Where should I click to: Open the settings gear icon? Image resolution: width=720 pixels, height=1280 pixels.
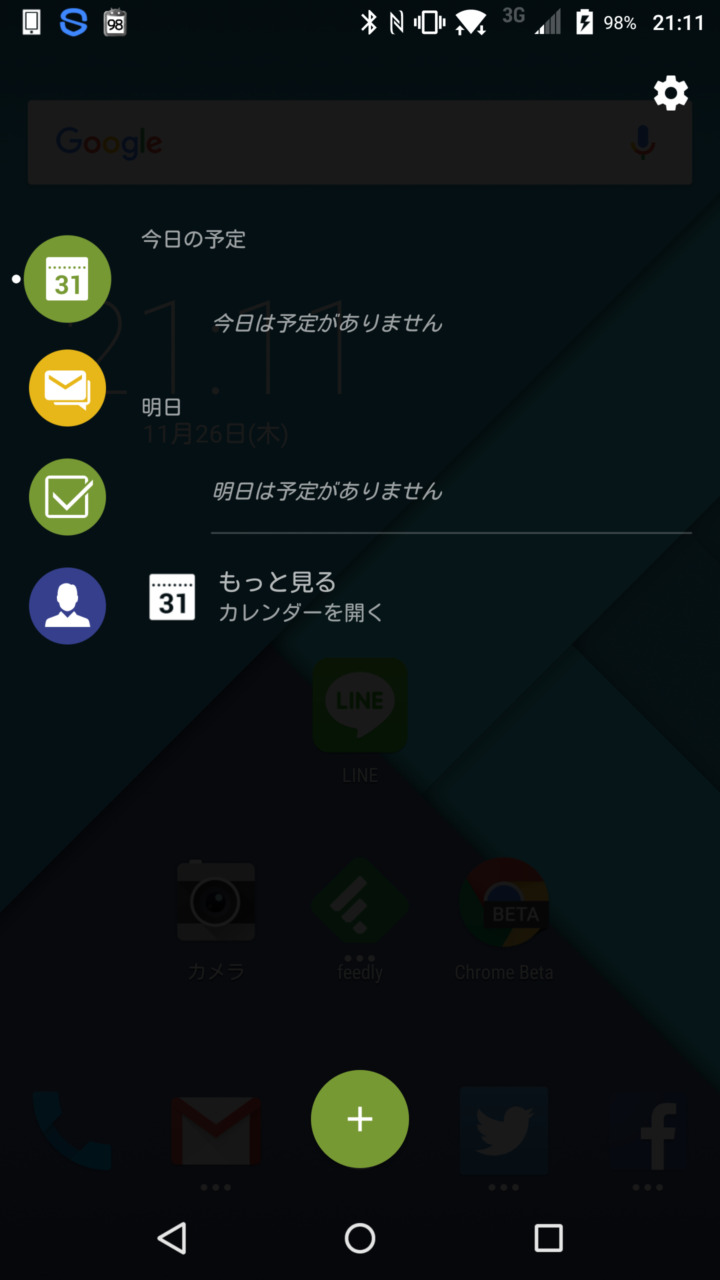point(671,93)
